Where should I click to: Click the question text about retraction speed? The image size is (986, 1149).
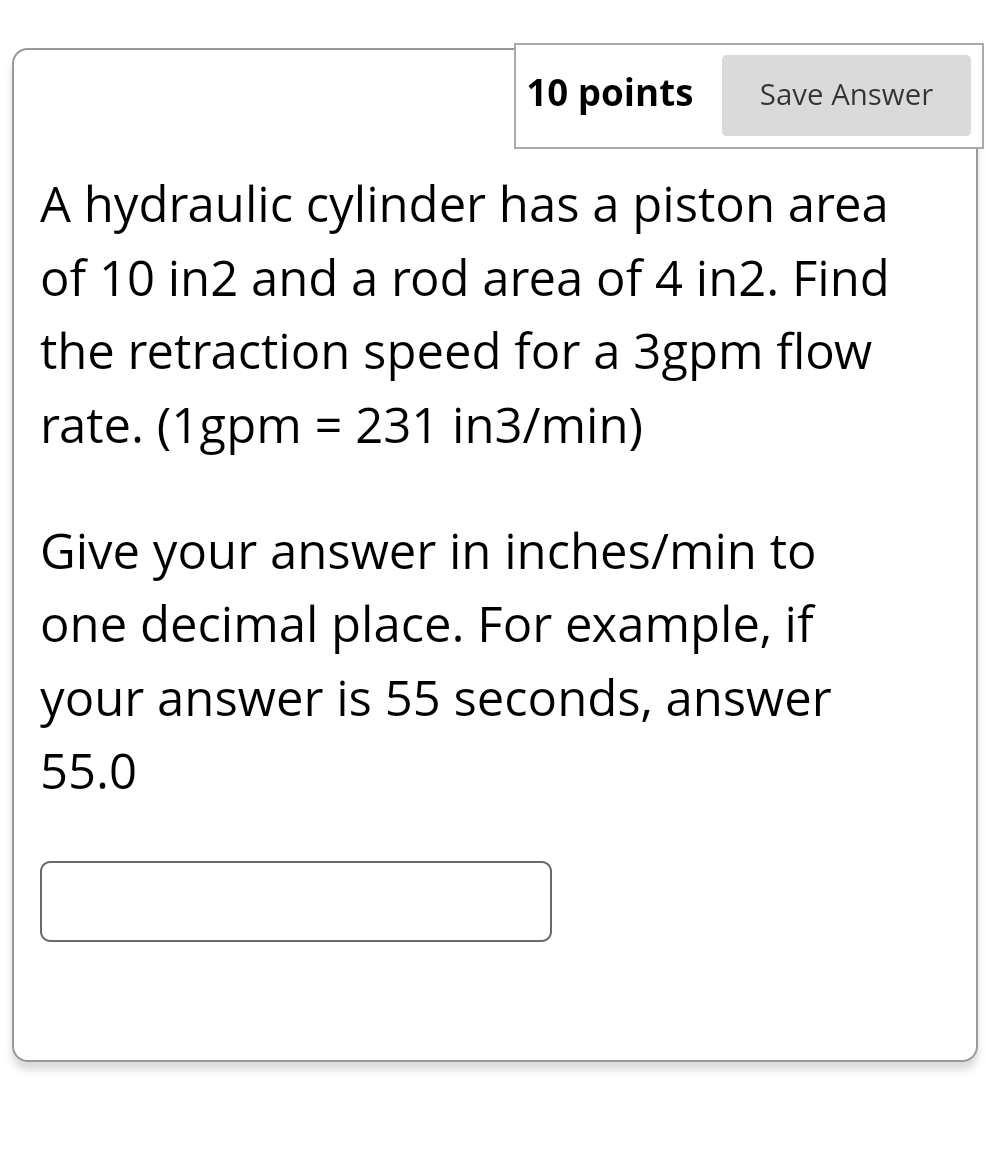tap(456, 350)
